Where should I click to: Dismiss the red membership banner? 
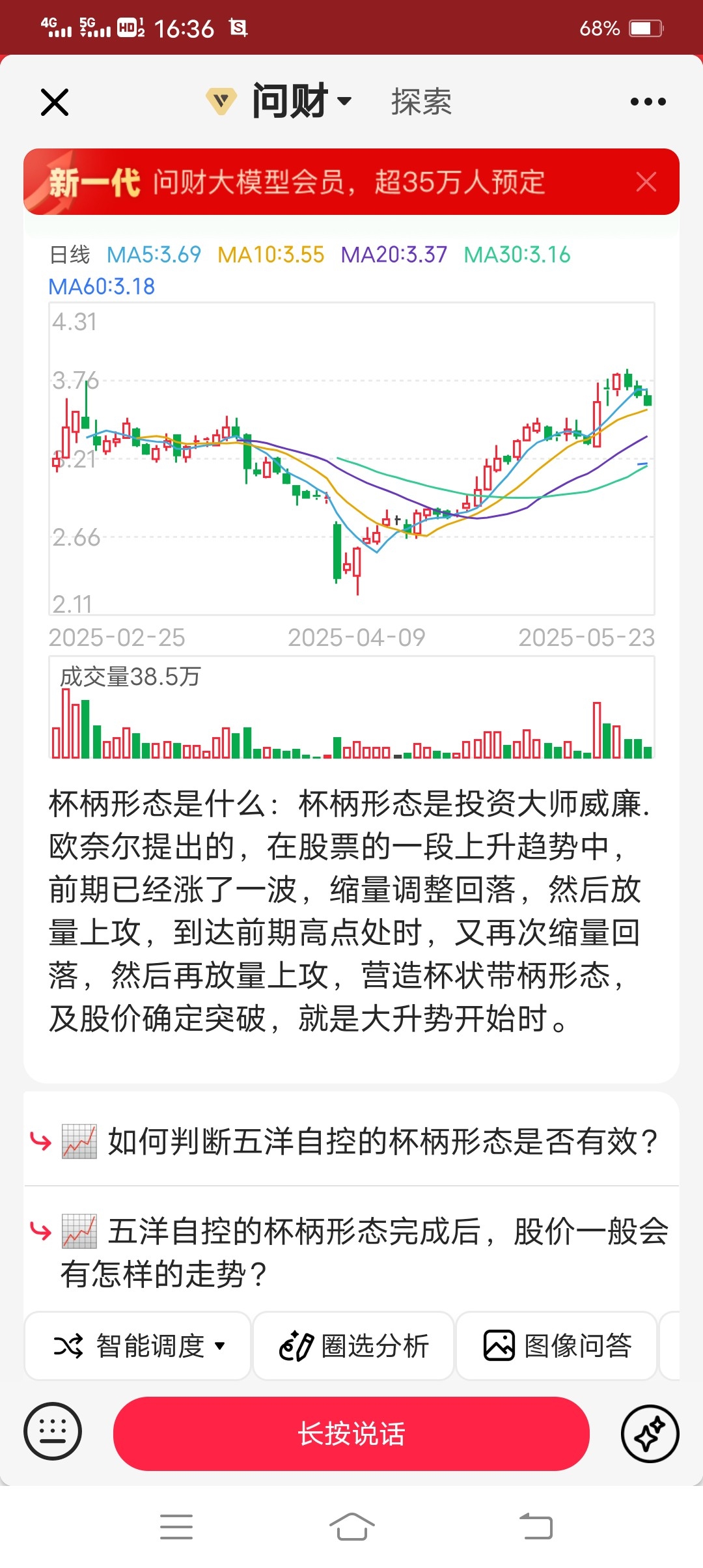tap(646, 182)
